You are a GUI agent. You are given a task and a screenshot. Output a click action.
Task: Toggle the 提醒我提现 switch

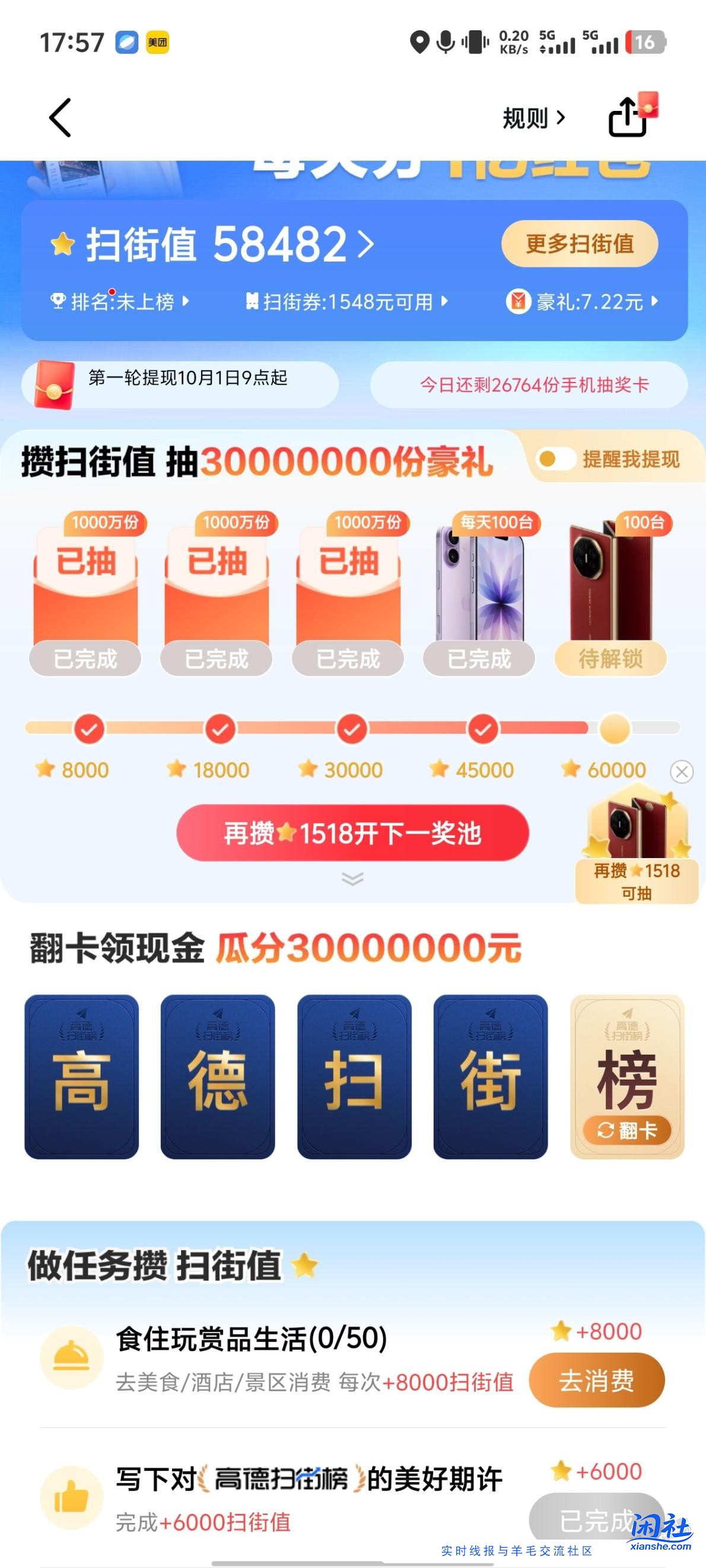pyautogui.click(x=555, y=459)
